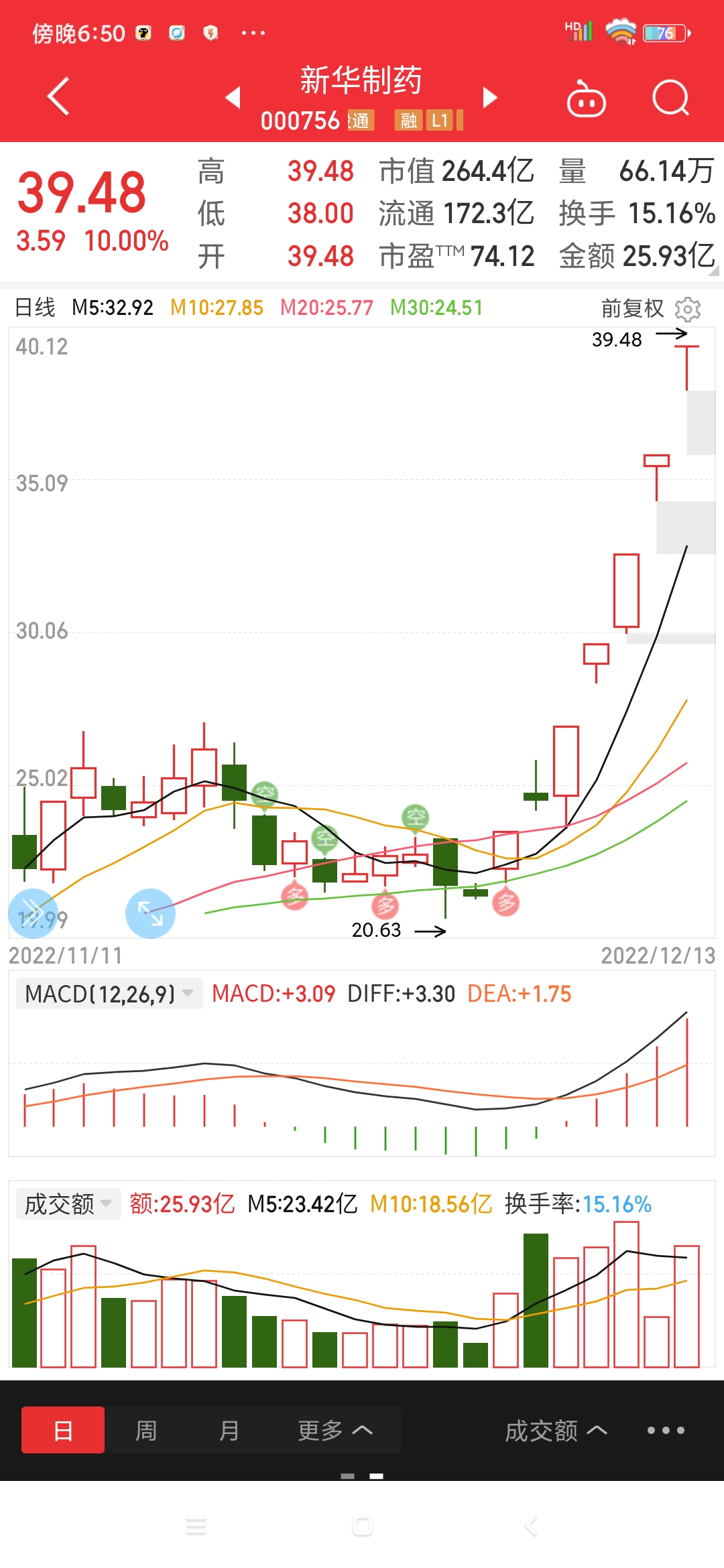Open the 成交额 indicator dropdown

click(68, 1204)
